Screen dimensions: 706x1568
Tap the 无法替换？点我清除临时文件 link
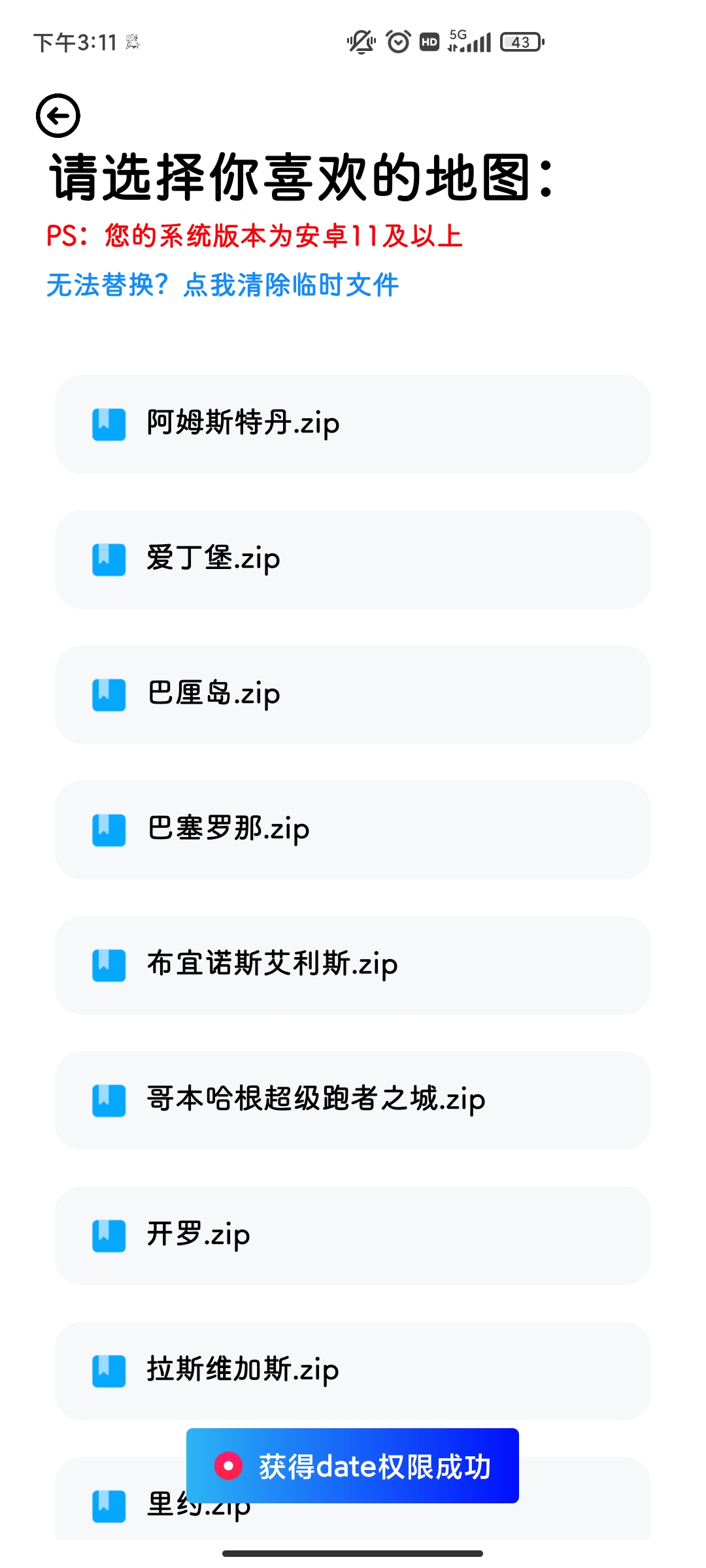(x=222, y=285)
